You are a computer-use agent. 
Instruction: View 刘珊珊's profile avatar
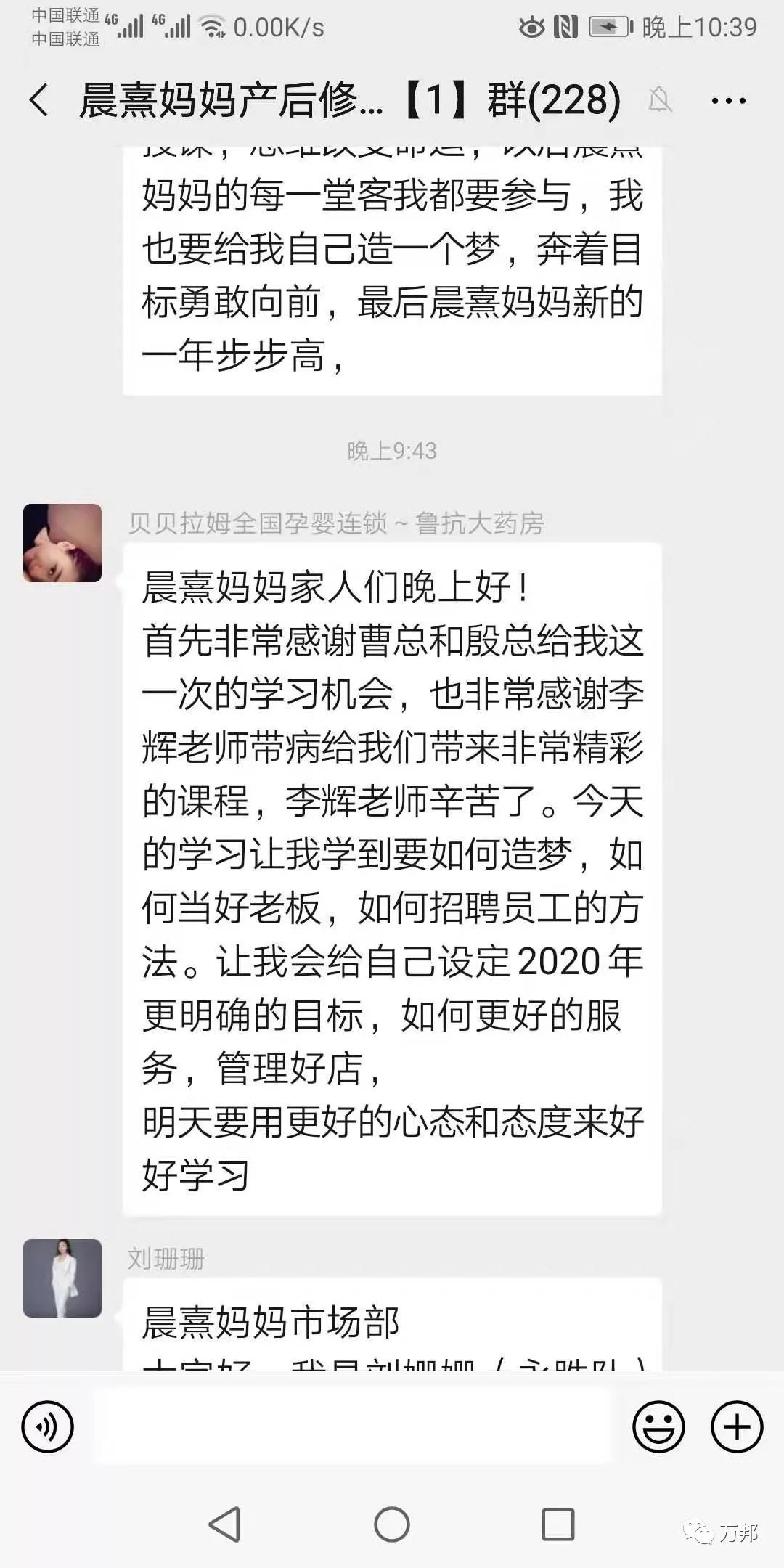62,1278
